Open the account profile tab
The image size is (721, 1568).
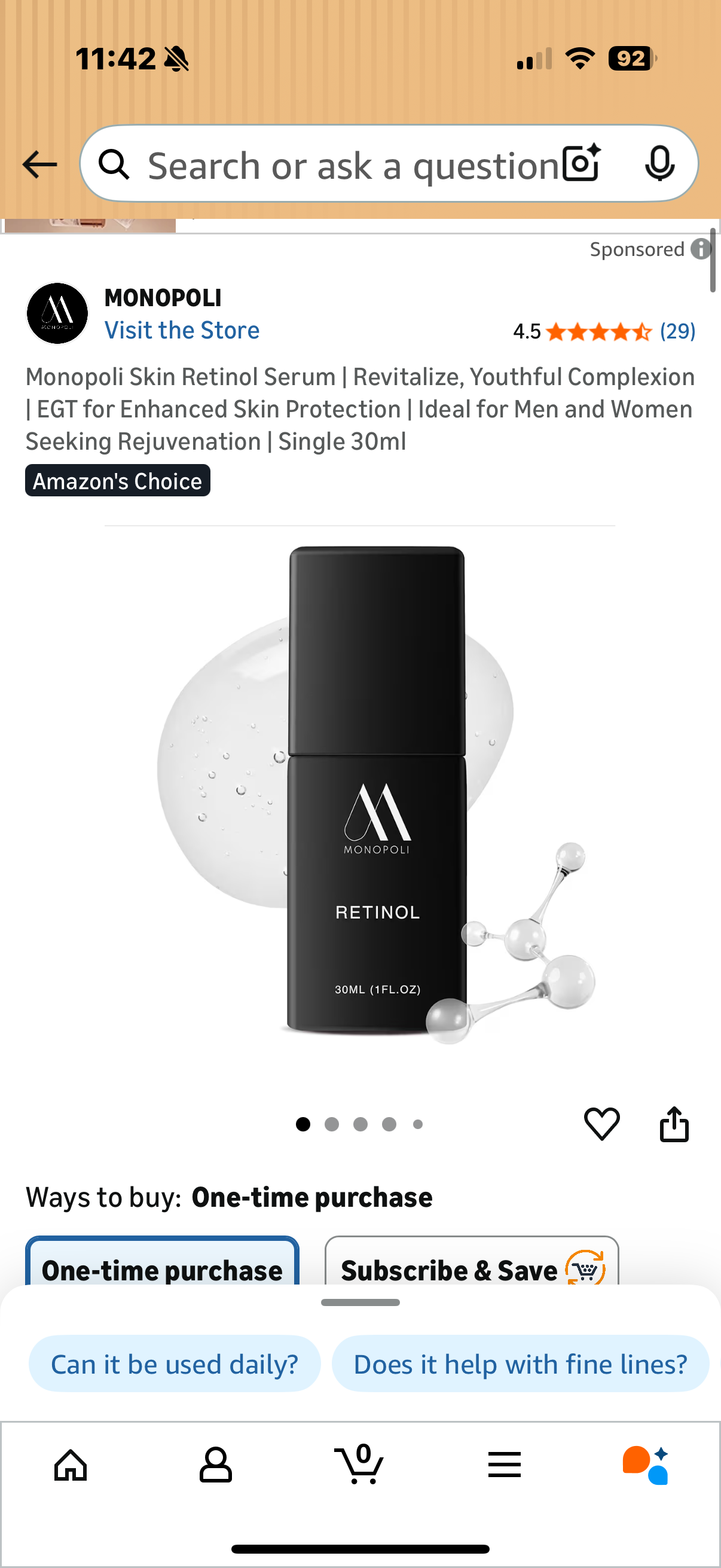pyautogui.click(x=215, y=1465)
